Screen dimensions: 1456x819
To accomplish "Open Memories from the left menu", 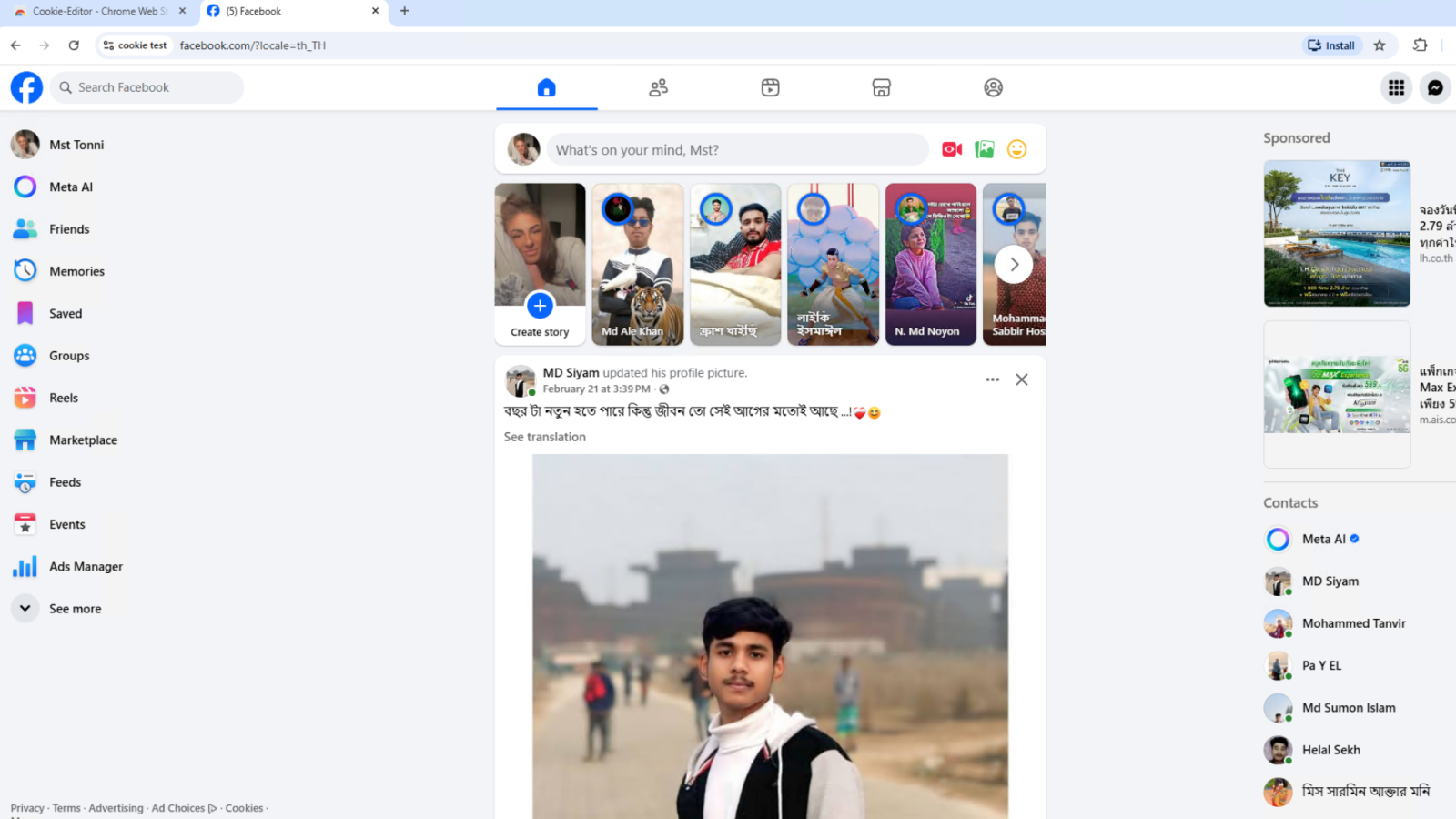I will 76,271.
